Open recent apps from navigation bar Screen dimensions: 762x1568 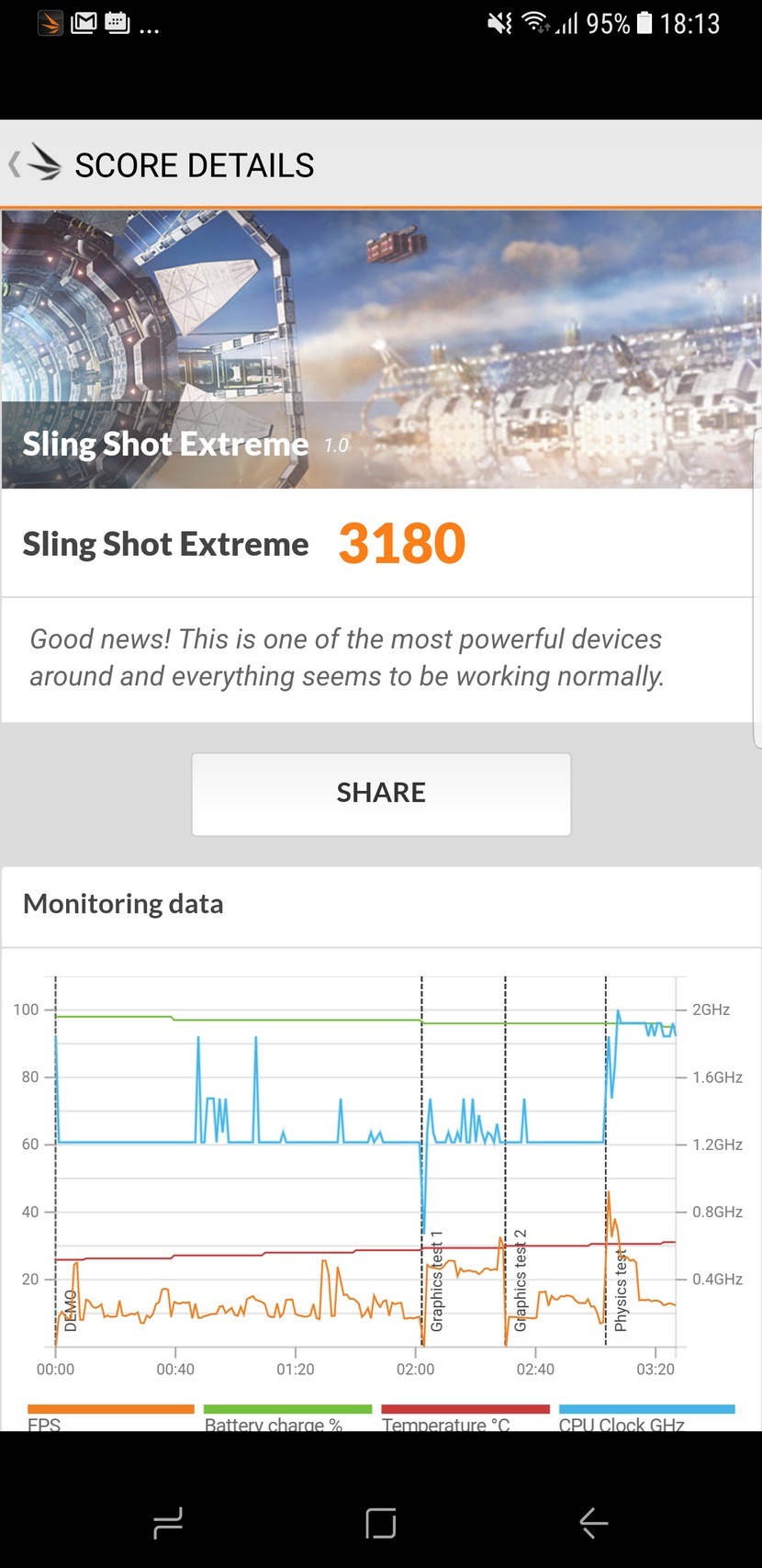(167, 1523)
